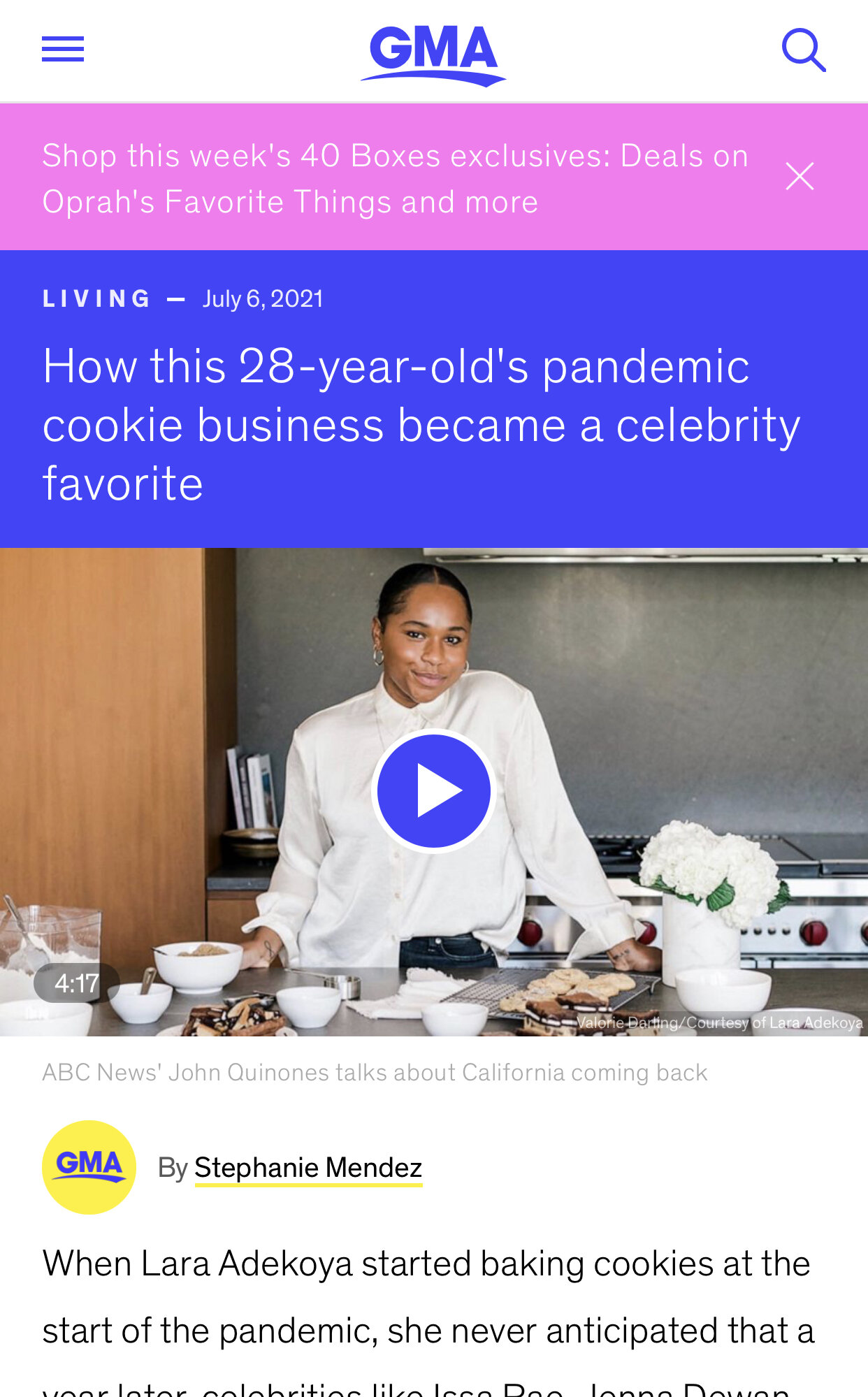Viewport: 868px width, 1397px height.
Task: Open the 40 Boxes exclusives banner
Action: coord(395,178)
